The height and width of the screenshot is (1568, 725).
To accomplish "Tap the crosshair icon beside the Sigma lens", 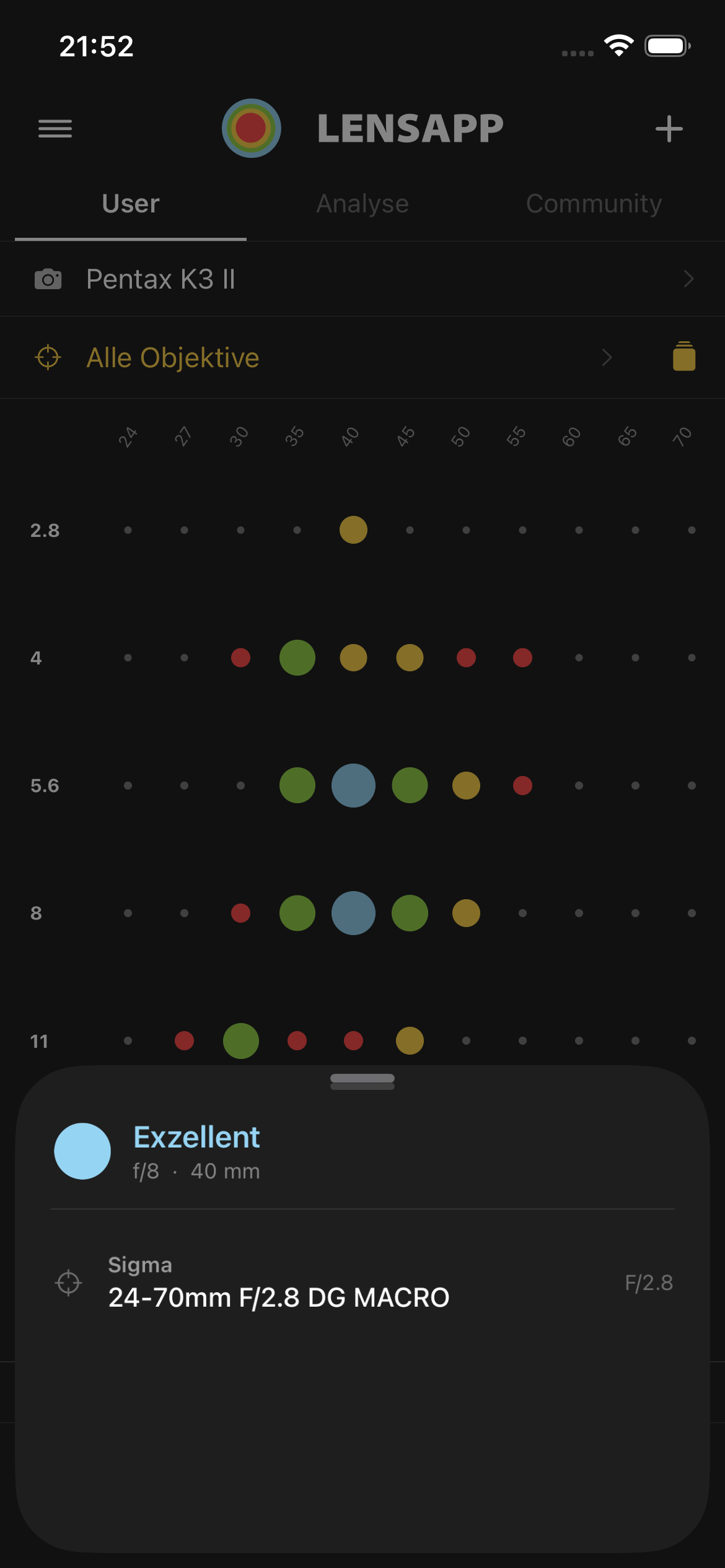I will pos(68,1283).
